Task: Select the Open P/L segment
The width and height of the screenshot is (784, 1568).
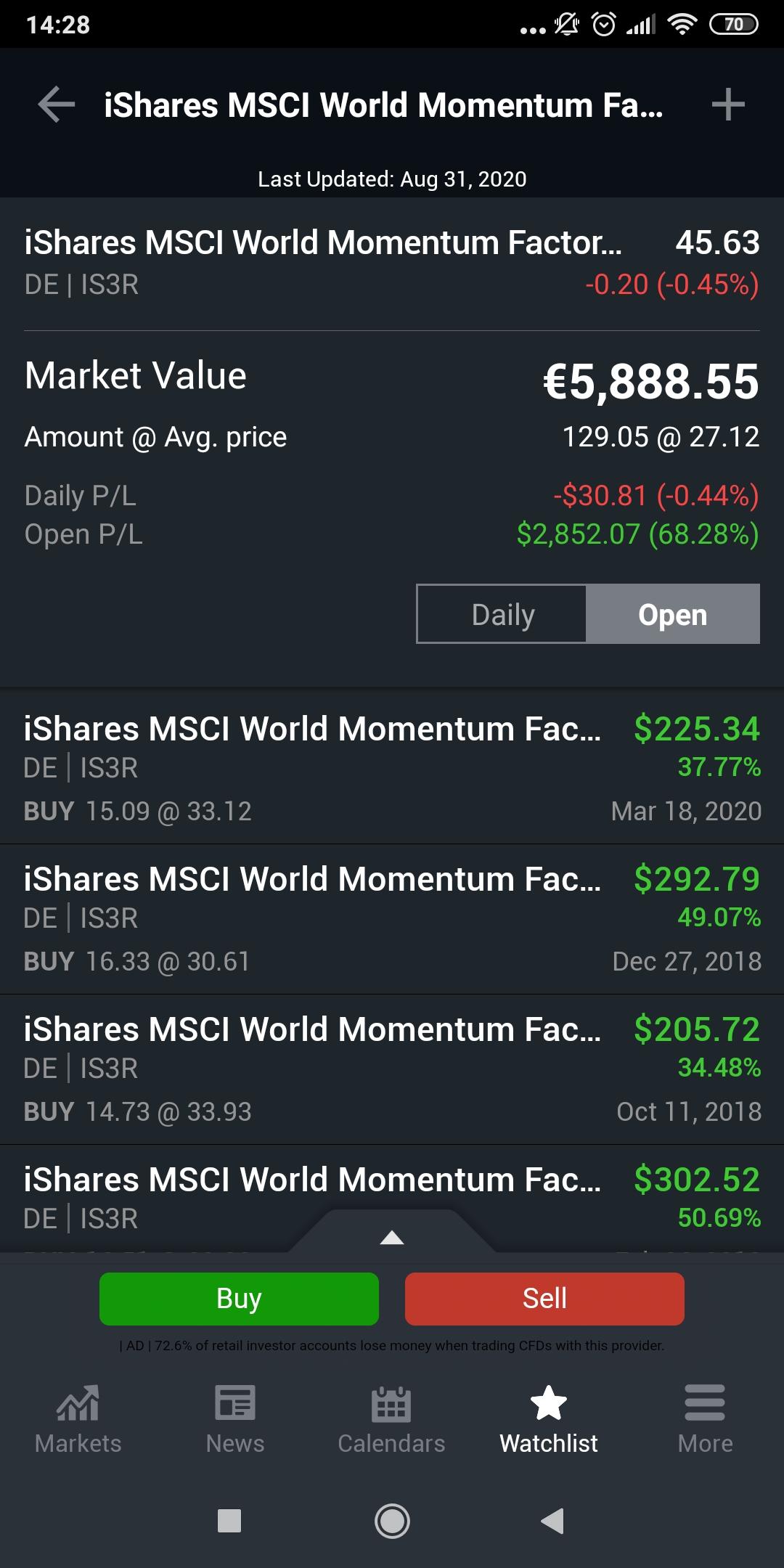Action: (672, 614)
